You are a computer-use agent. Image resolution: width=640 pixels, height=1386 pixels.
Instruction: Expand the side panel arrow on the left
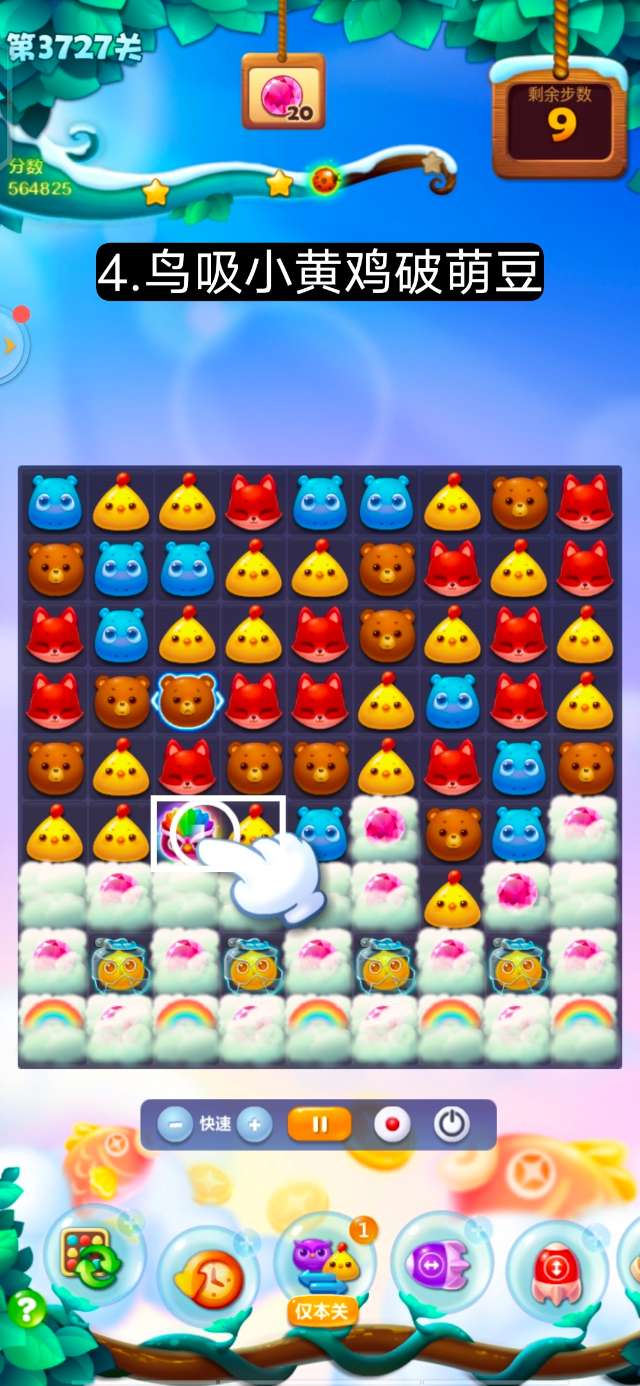(x=10, y=345)
